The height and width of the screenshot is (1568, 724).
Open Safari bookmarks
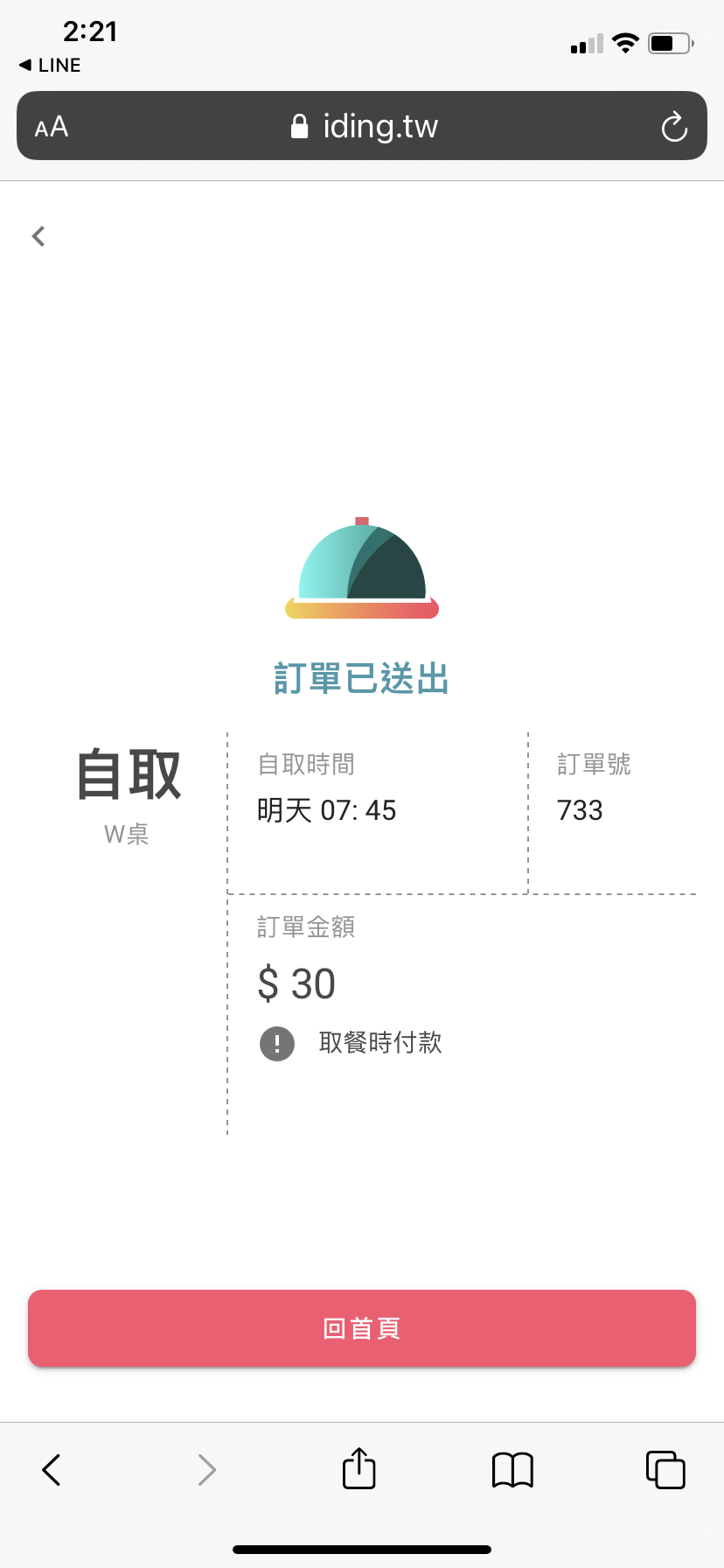[512, 1470]
